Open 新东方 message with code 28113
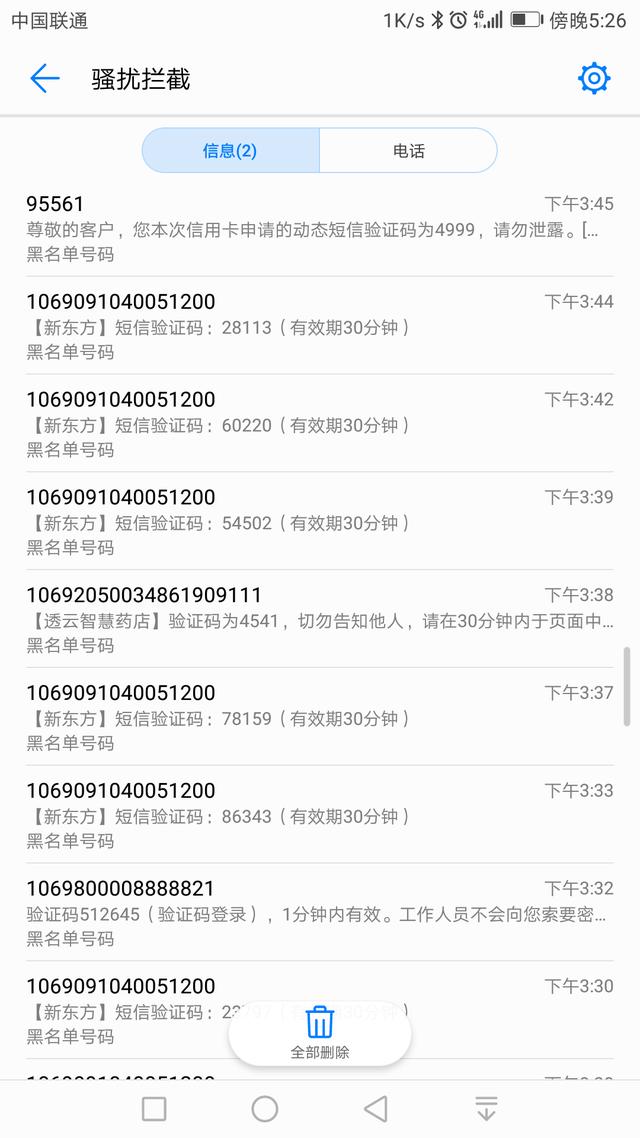The image size is (640, 1138). pyautogui.click(x=320, y=326)
